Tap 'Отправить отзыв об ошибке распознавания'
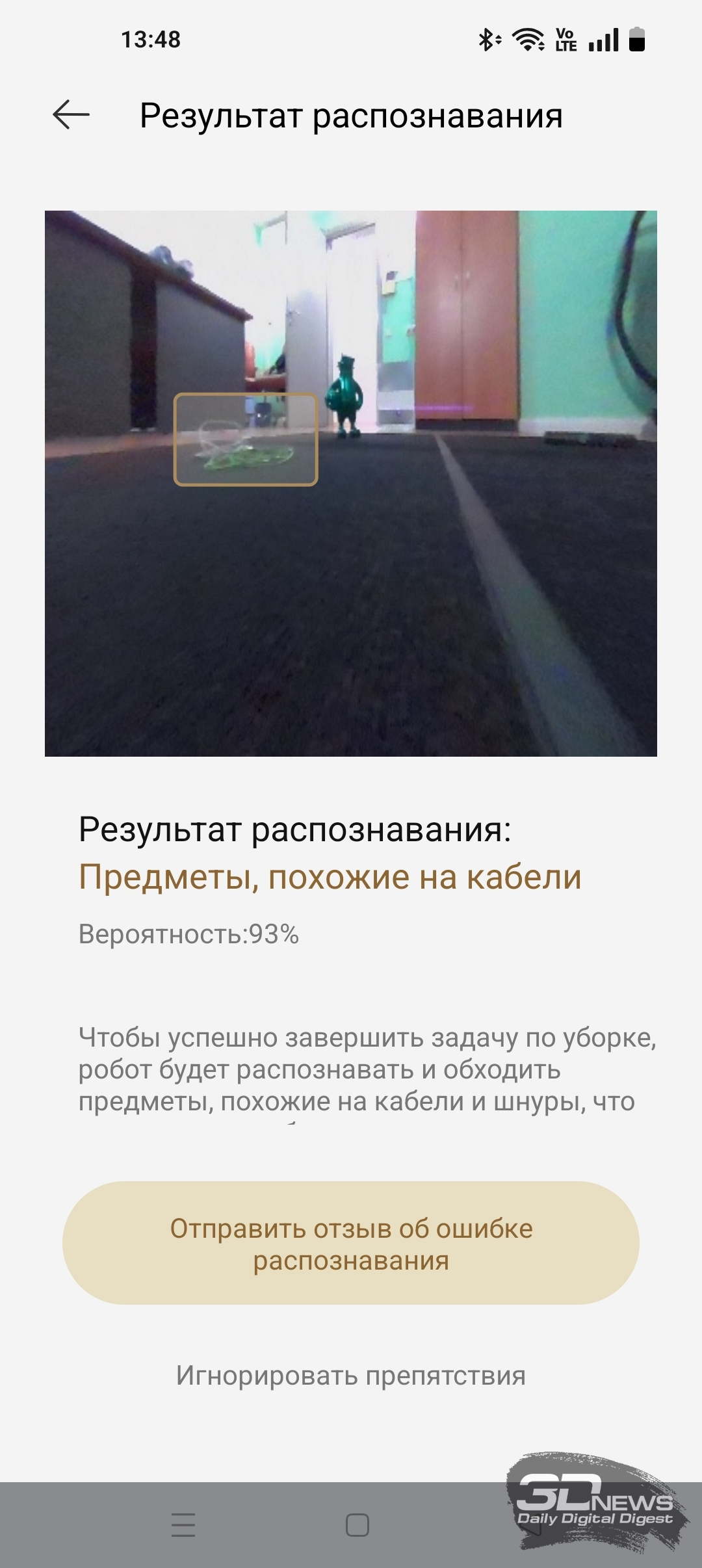Screen dimensions: 702x1568 pos(351,1244)
